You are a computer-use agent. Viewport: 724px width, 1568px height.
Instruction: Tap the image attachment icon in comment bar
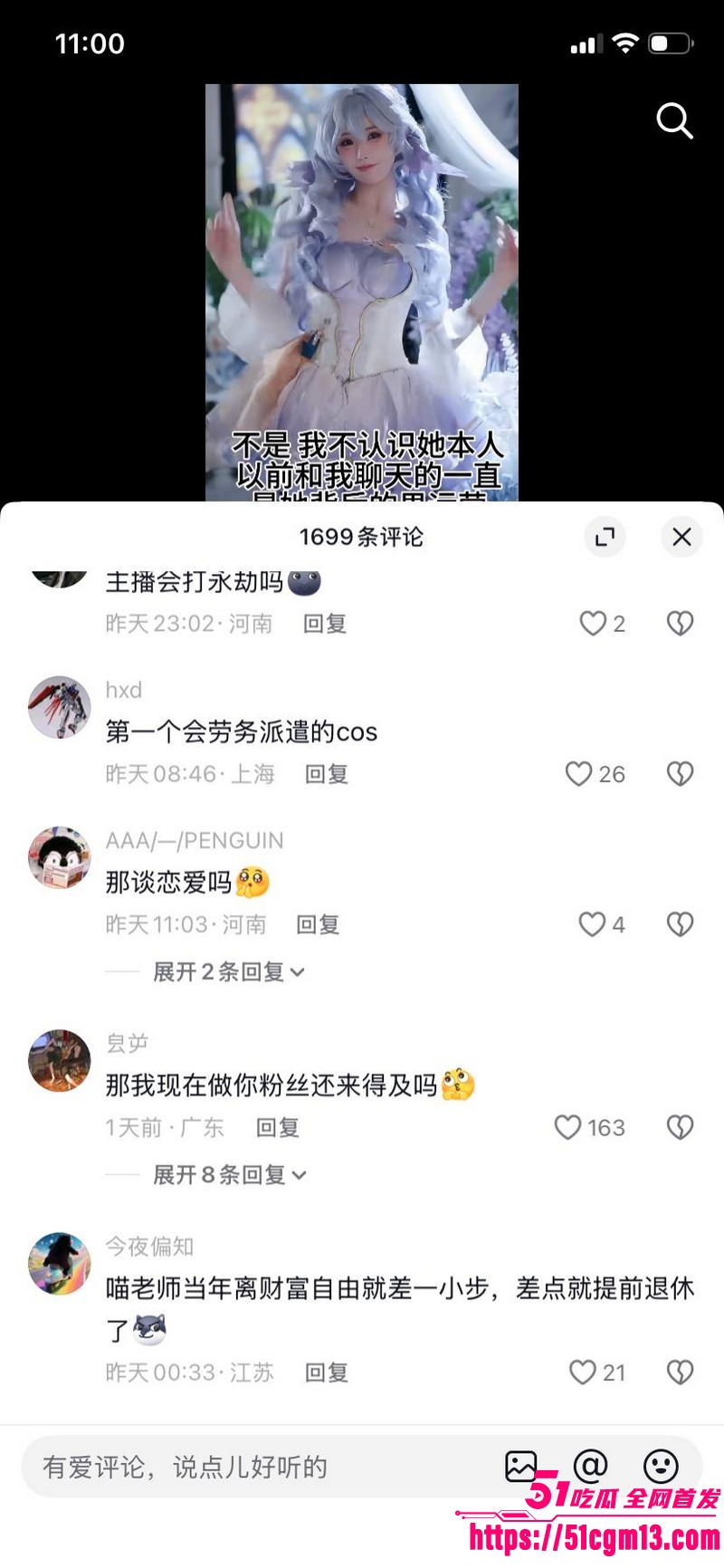pos(522,1467)
